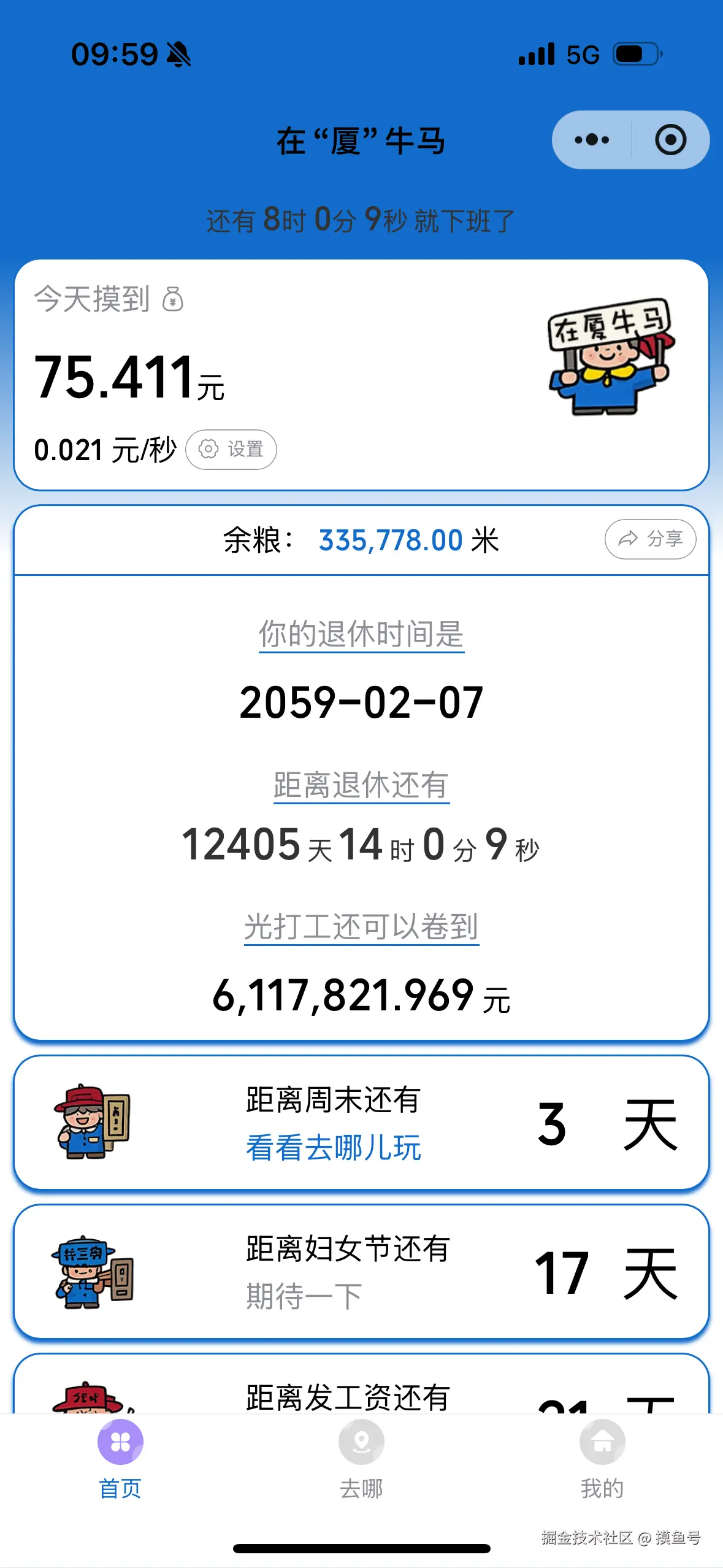The height and width of the screenshot is (1568, 723).
Task: Tap the money bag icon next to 今天摸到
Action: coord(174,301)
